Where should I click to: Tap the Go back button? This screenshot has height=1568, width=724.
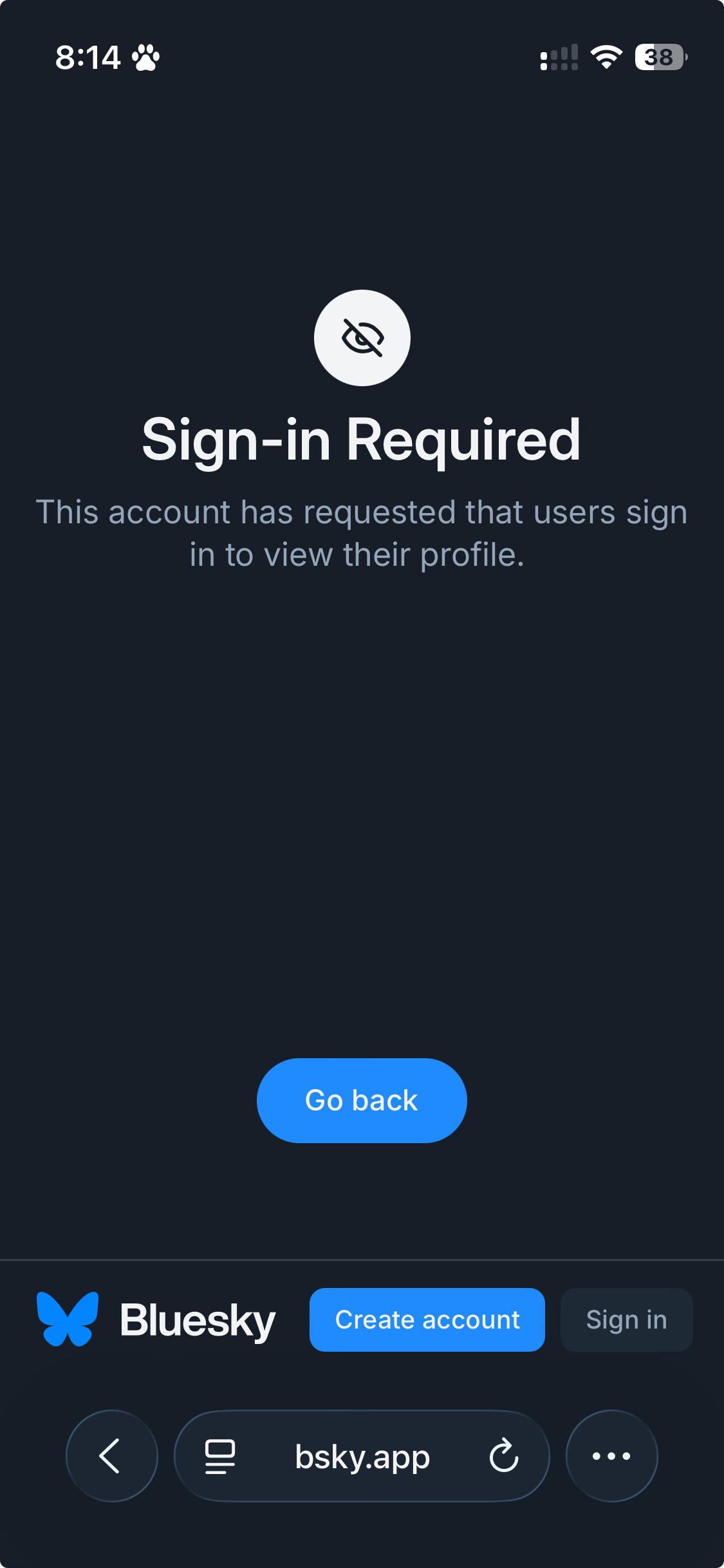point(362,1100)
